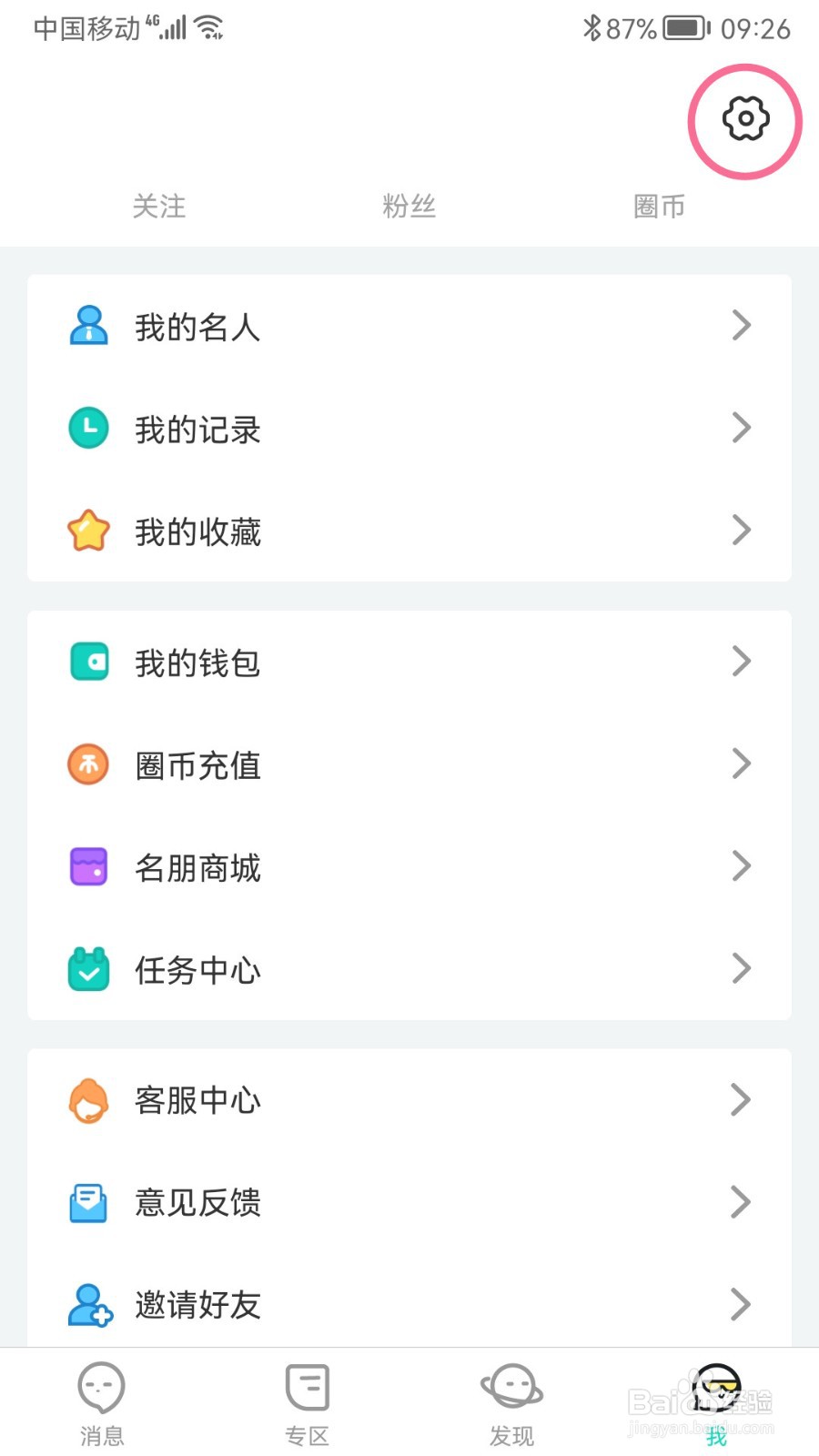This screenshot has height=1456, width=819.
Task: Open 圈币 coin balance
Action: [x=659, y=206]
